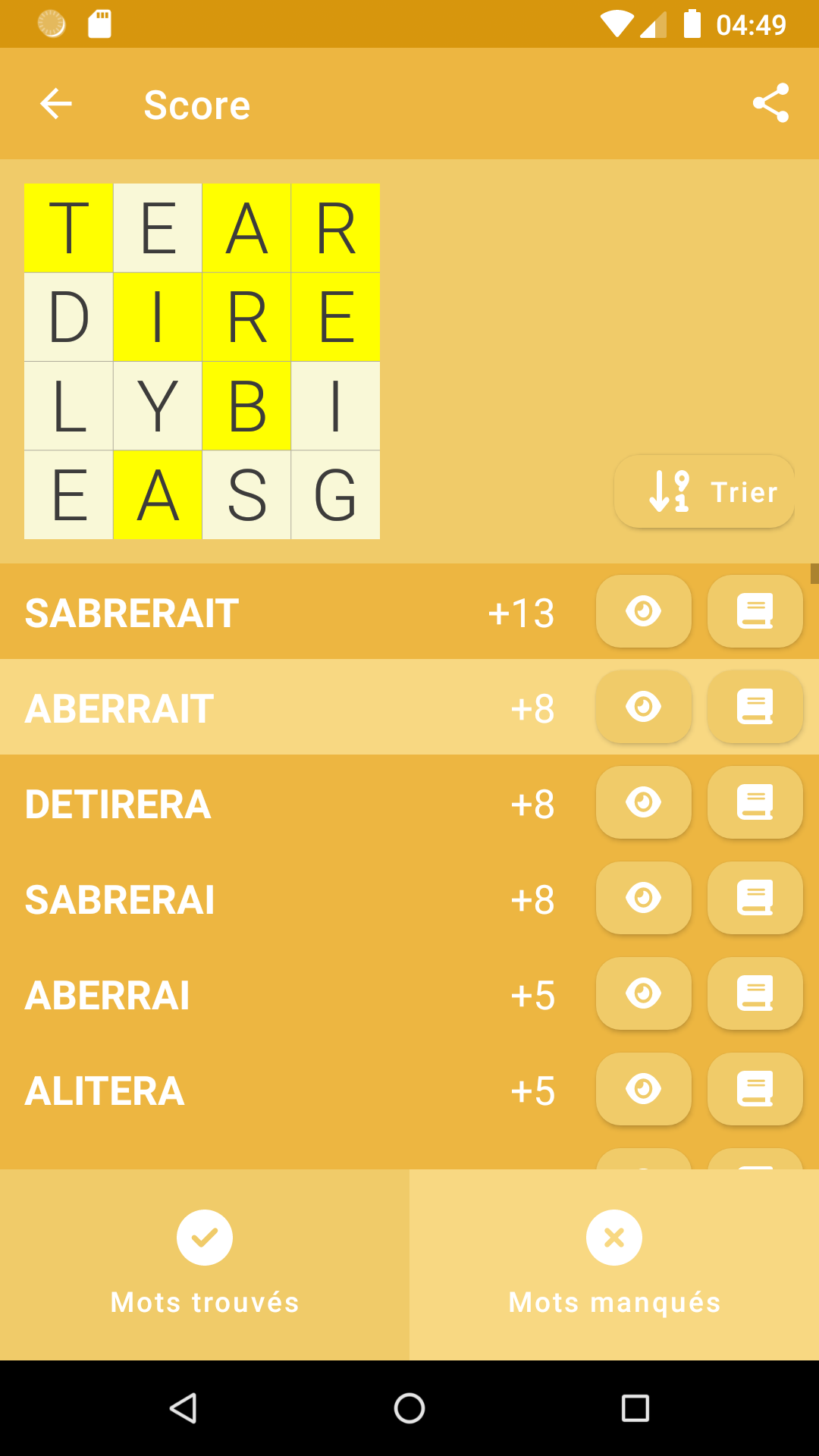Select the ABERRAIT word row
This screenshot has height=1456, width=819.
point(409,707)
